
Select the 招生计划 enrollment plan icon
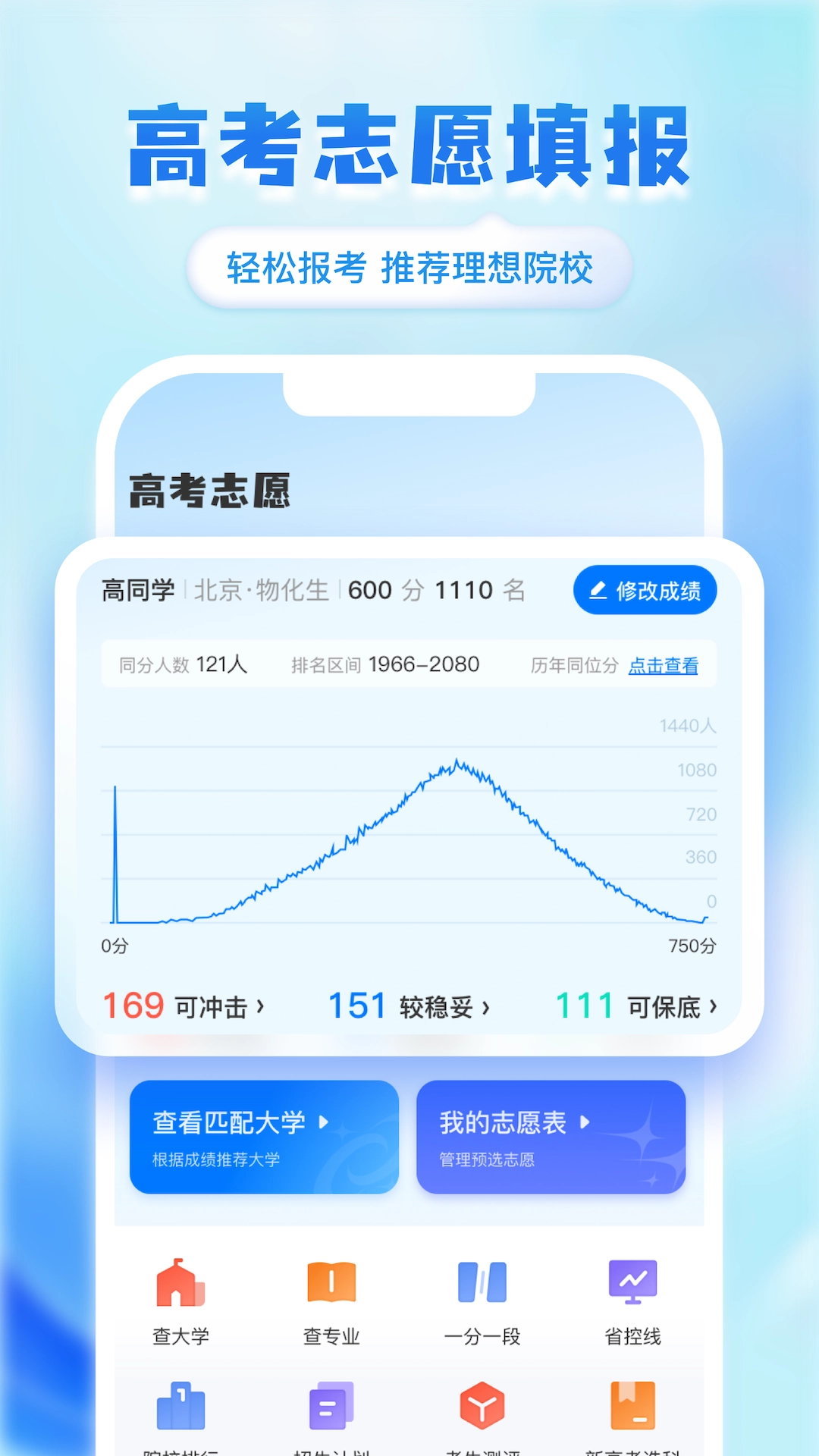point(331,1410)
